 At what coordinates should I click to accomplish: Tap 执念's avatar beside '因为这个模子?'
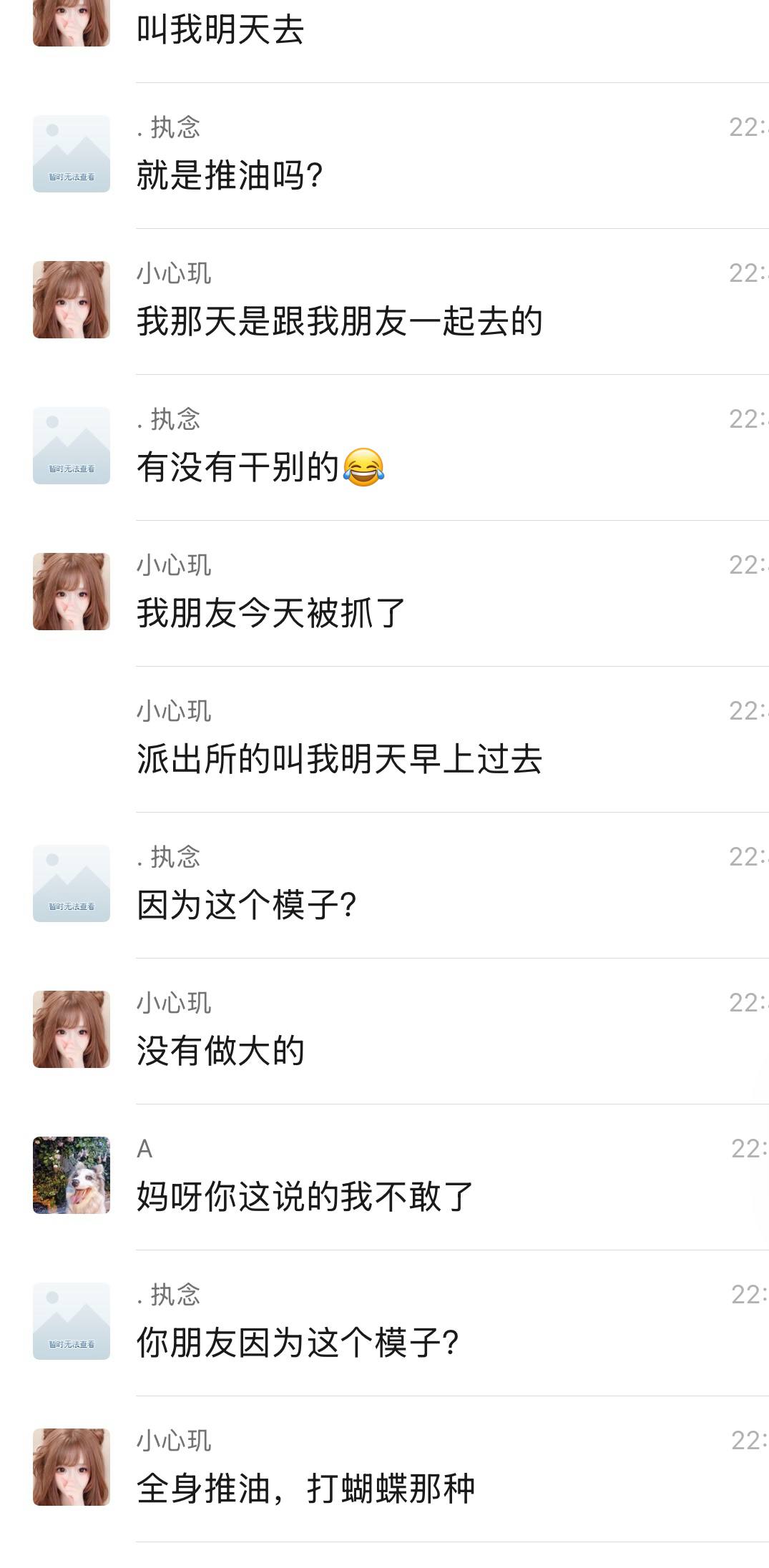72,883
